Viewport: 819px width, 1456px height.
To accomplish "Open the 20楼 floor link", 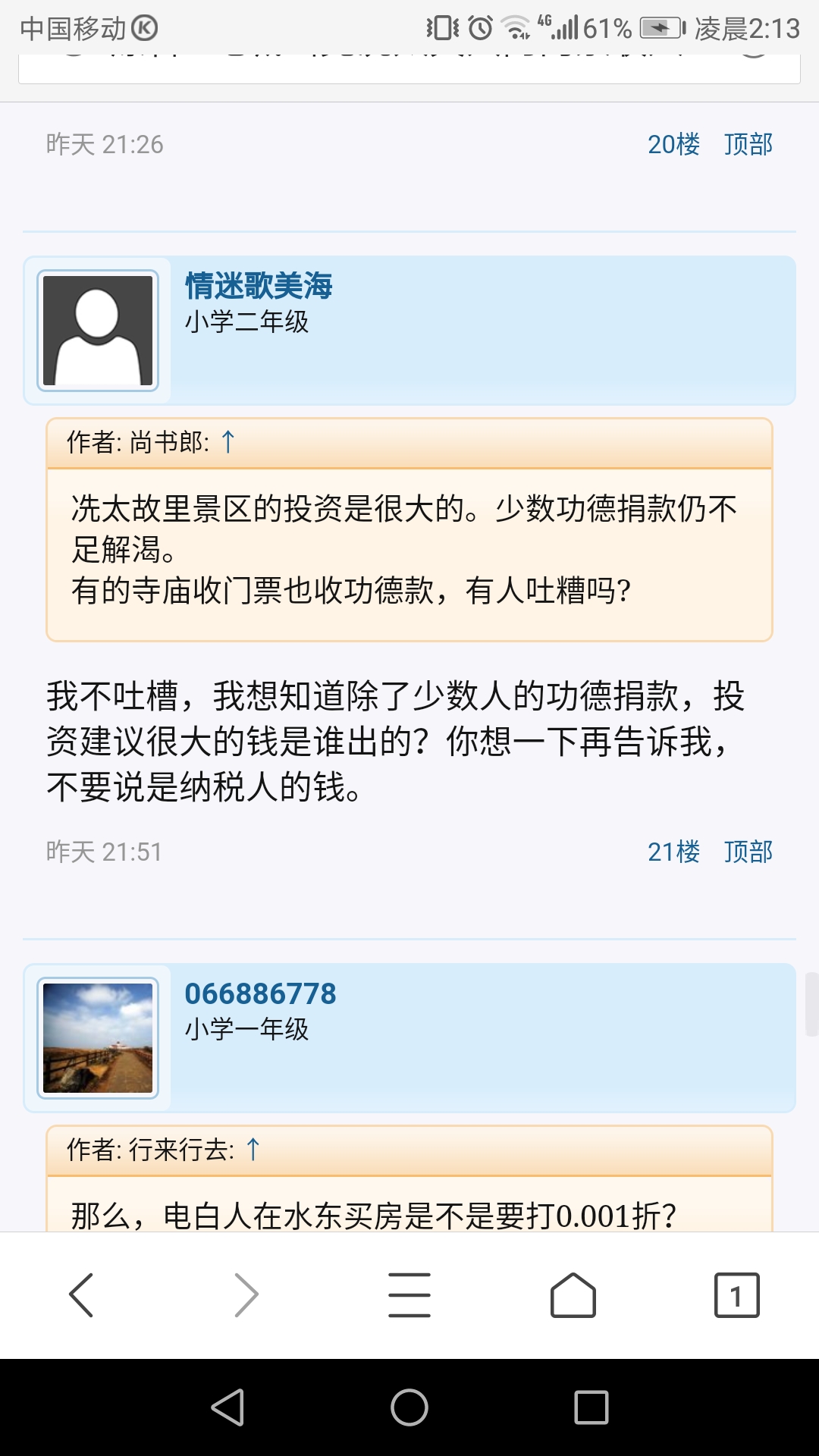I will click(673, 144).
